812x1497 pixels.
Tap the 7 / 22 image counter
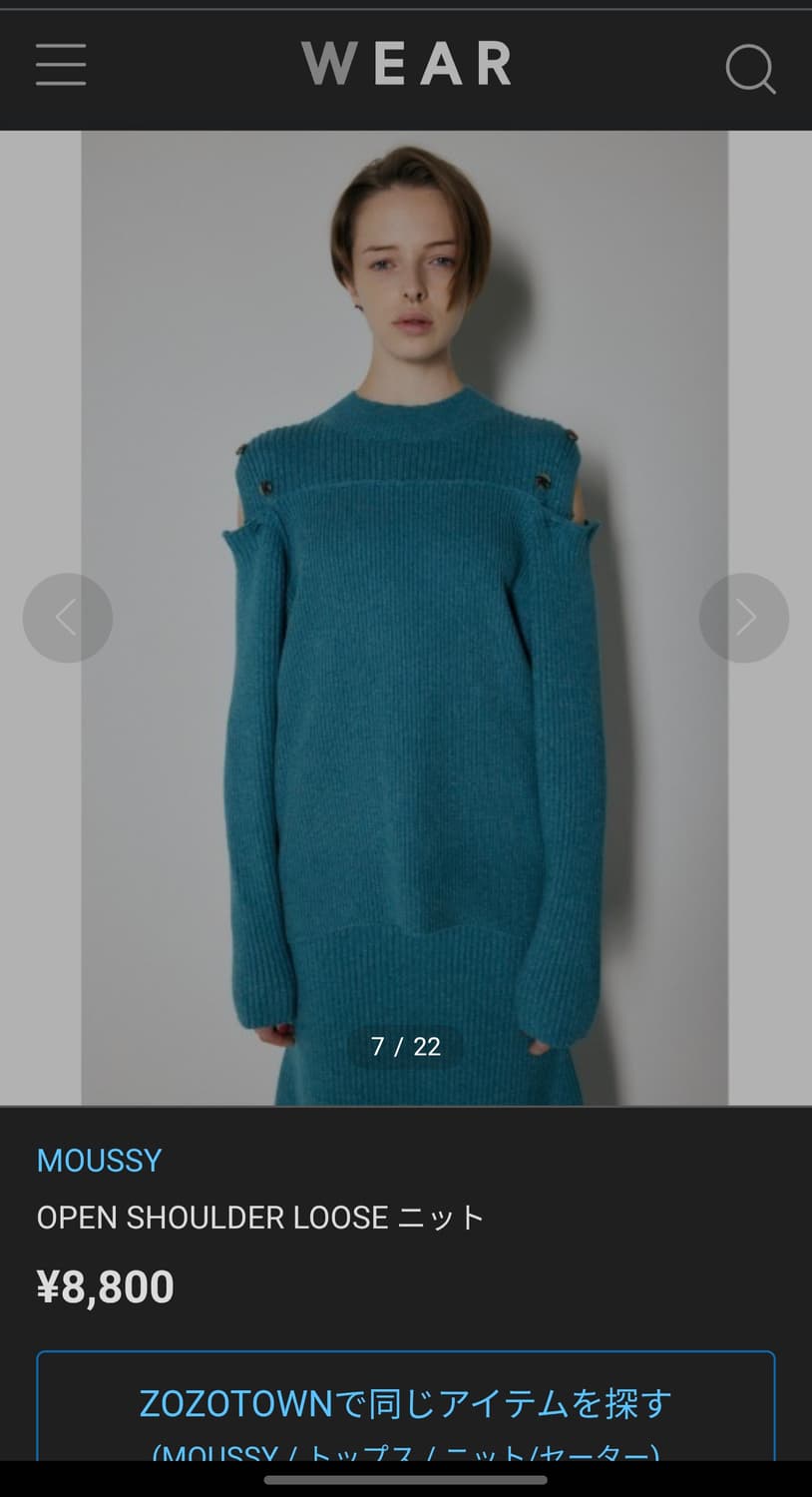coord(406,1047)
